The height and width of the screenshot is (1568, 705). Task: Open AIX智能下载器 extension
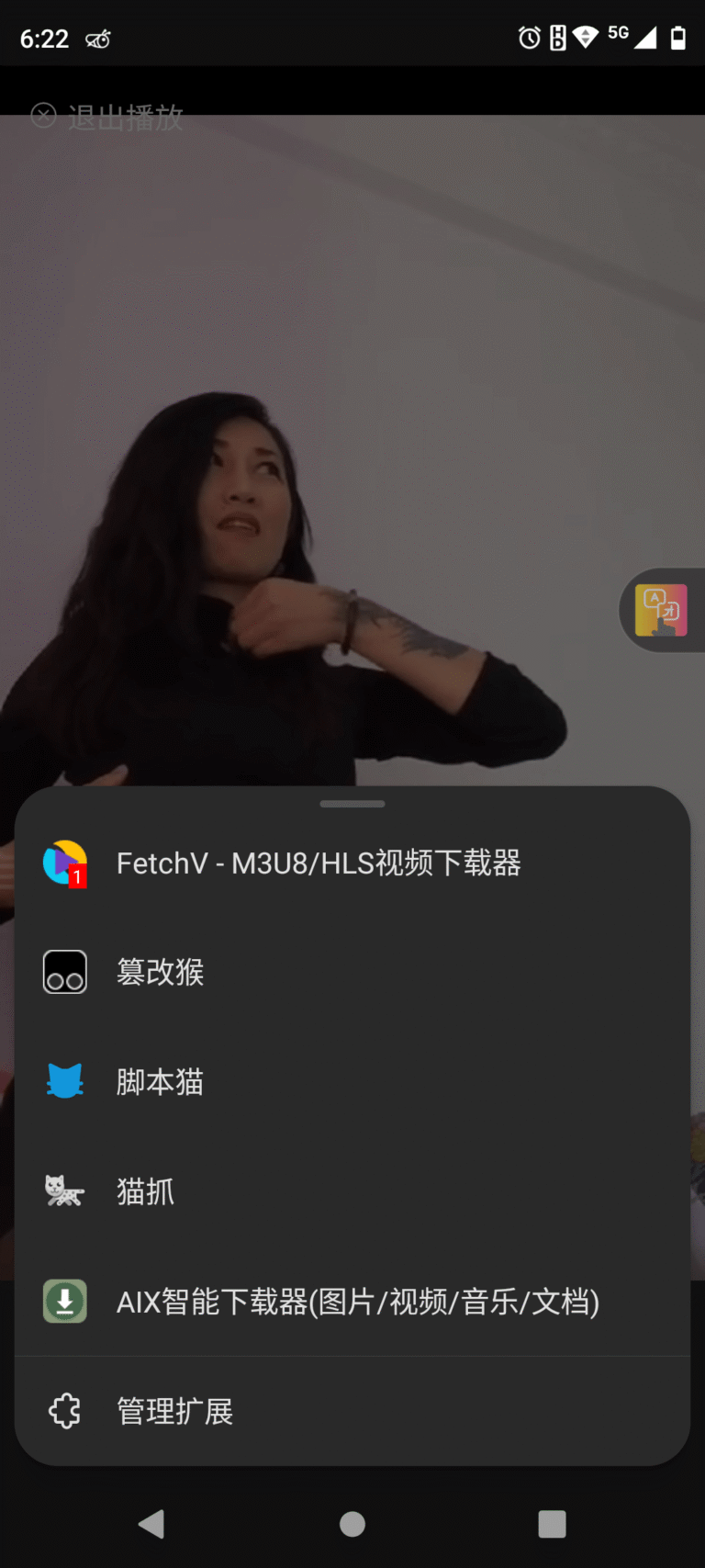coord(356,1302)
